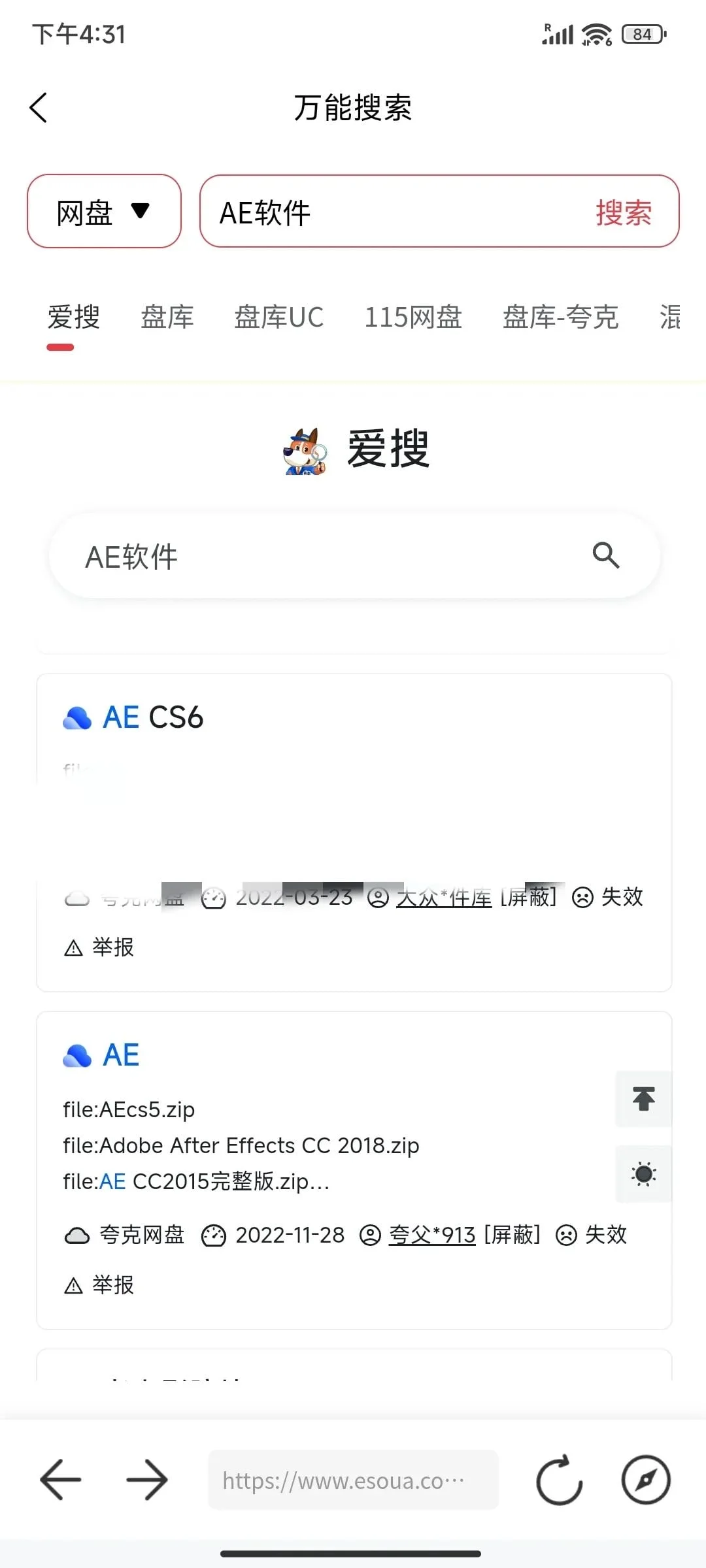Tap the scroll-to-top floating icon
This screenshot has height=1568, width=706.
click(x=643, y=1098)
